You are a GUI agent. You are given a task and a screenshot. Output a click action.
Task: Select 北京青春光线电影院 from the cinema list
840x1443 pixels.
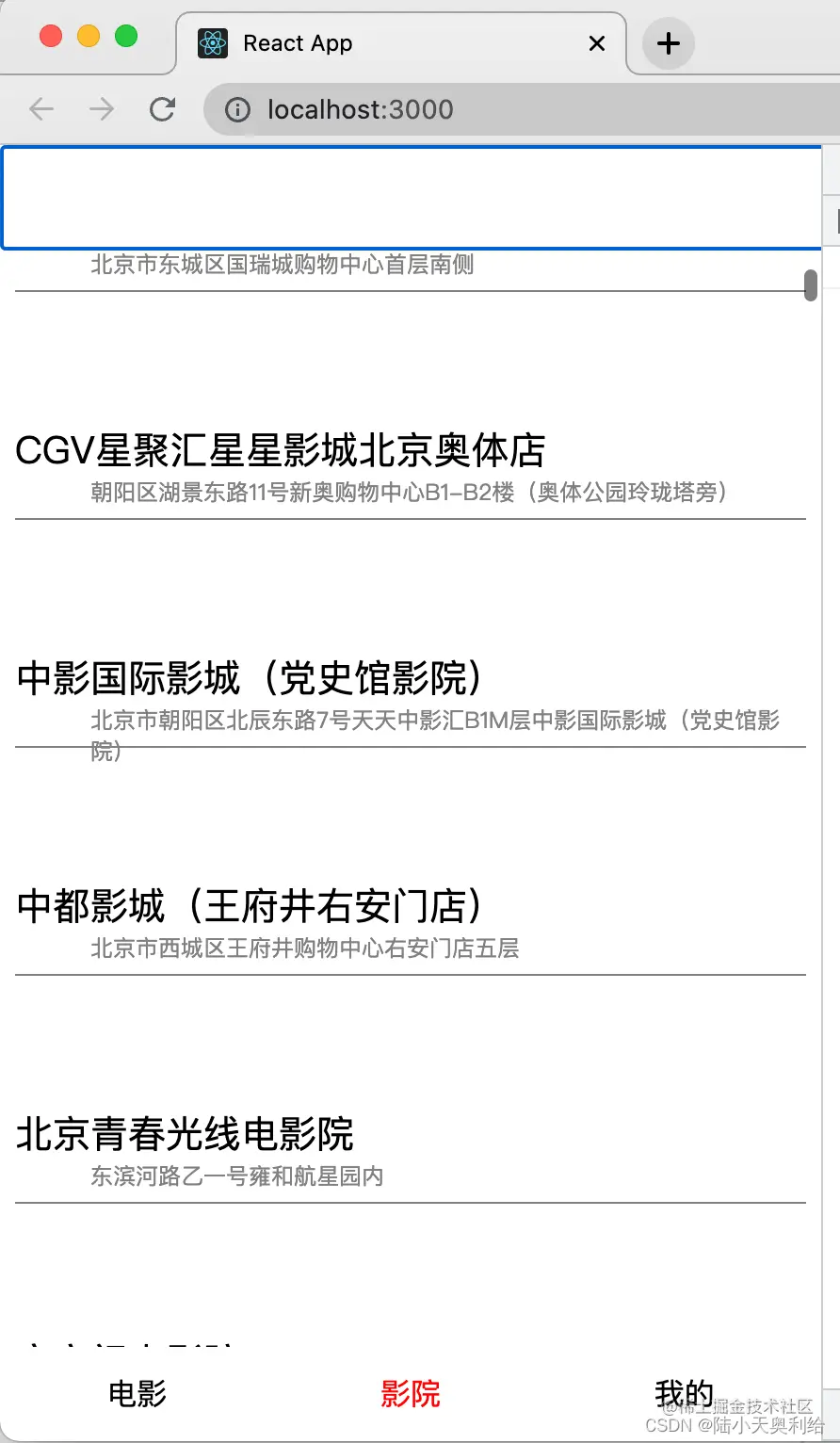(x=184, y=1135)
